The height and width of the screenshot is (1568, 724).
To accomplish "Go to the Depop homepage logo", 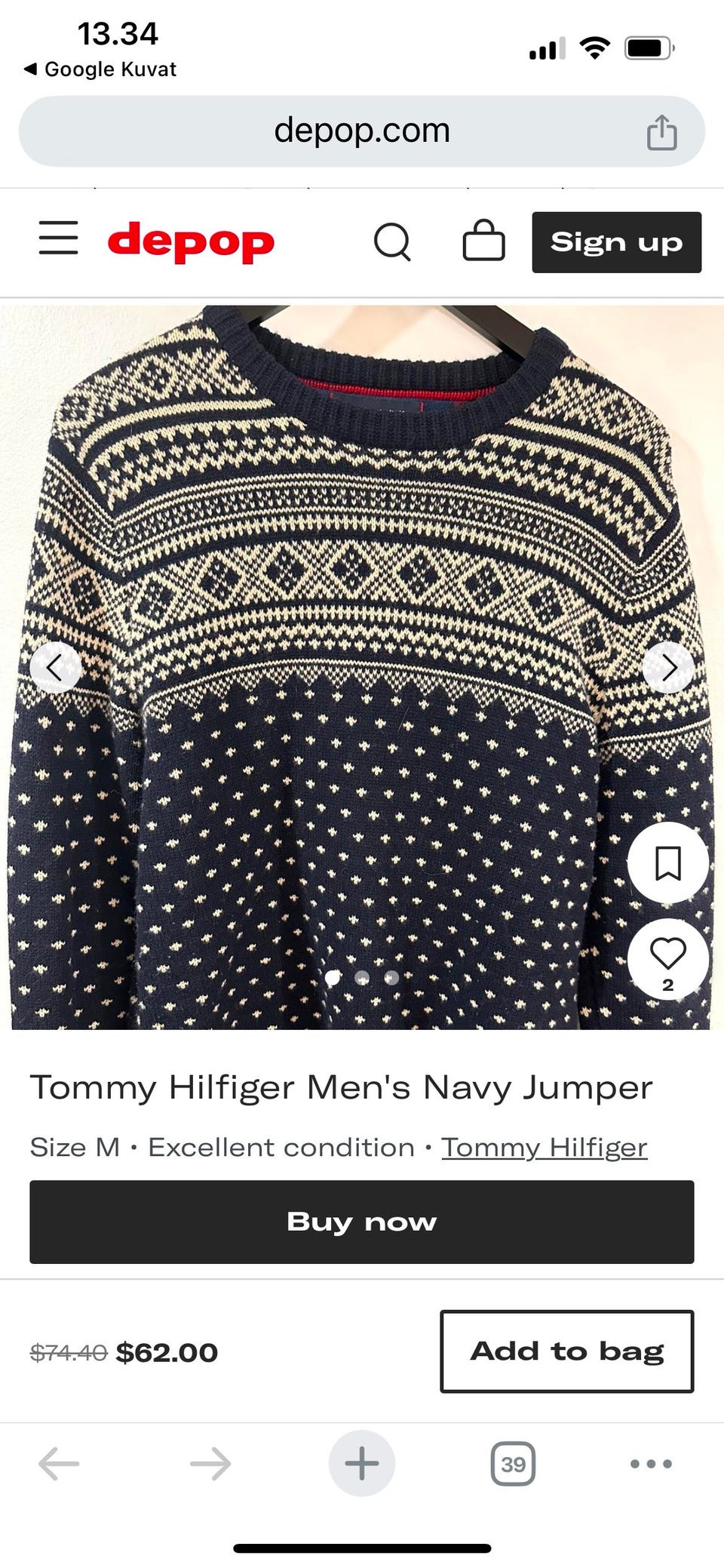I will click(x=191, y=241).
